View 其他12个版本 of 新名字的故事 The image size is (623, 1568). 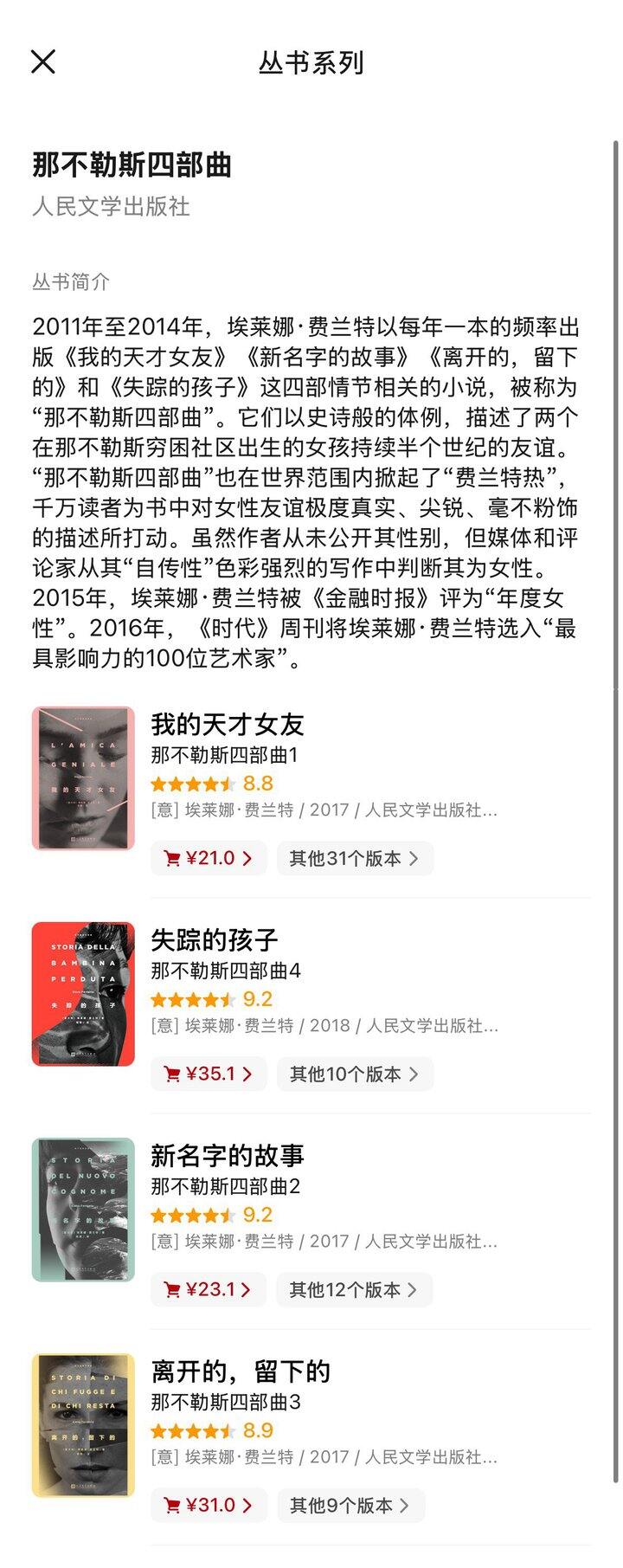coord(355,1289)
